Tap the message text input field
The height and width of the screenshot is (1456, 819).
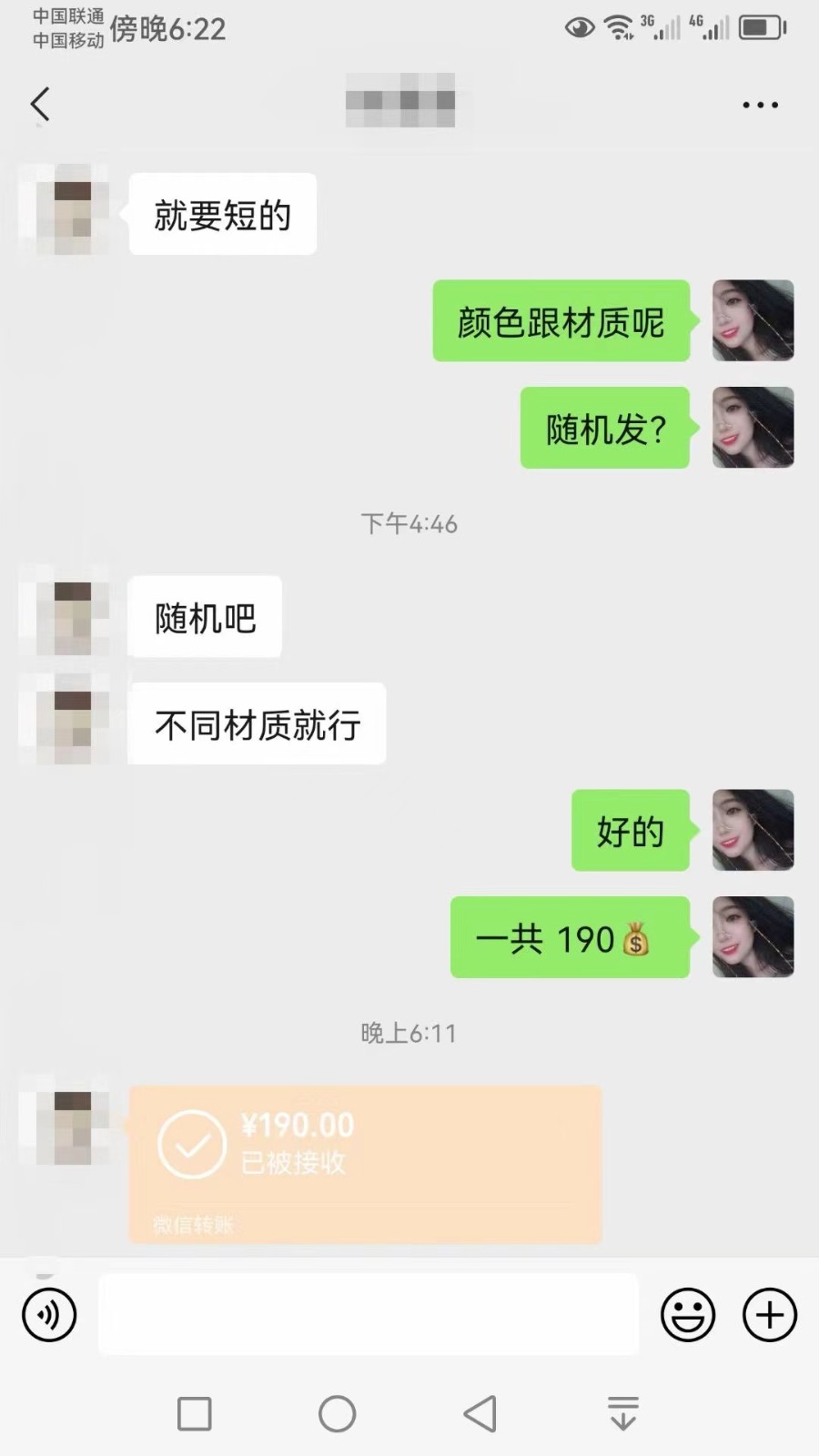point(369,1315)
